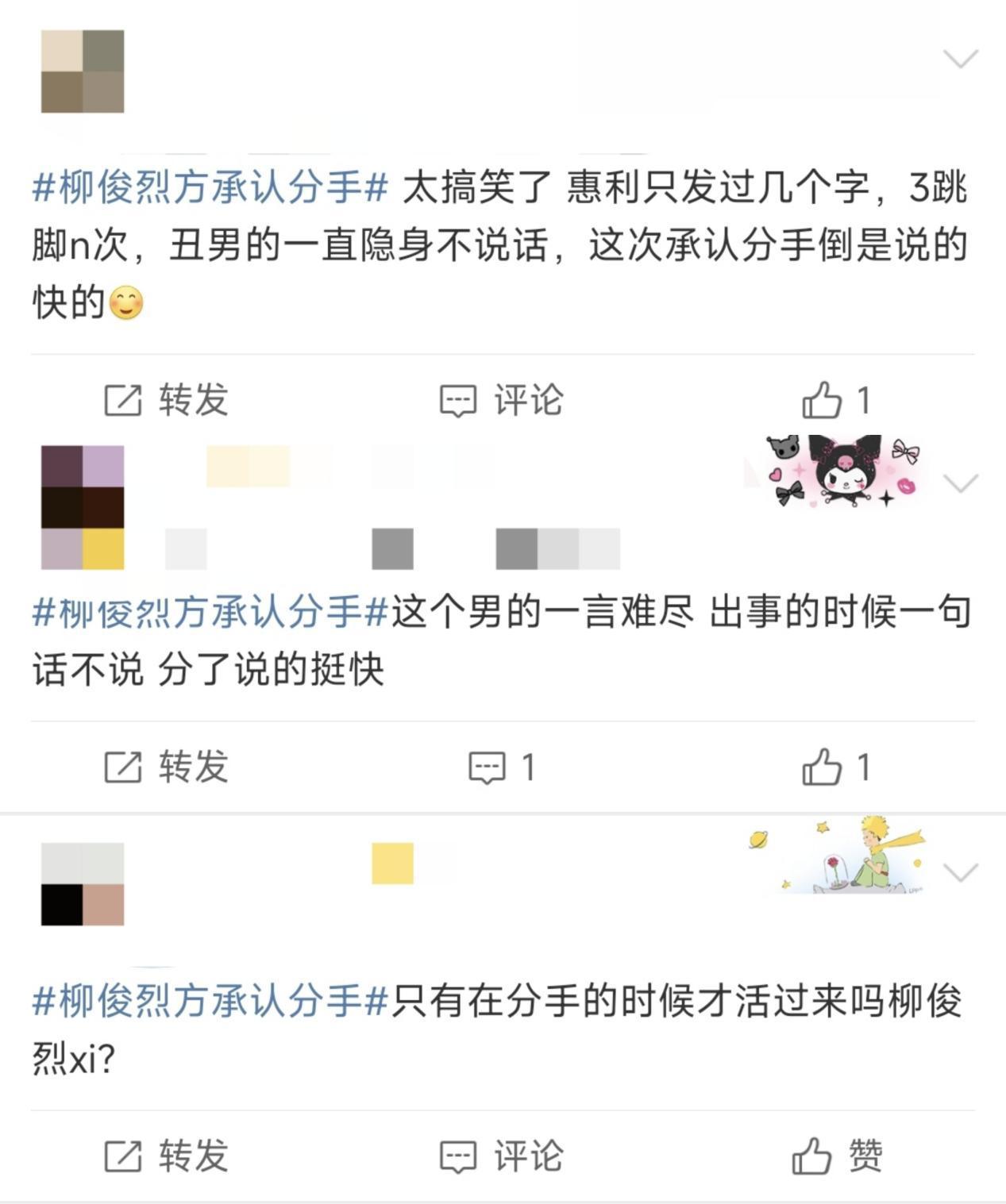The height and width of the screenshot is (1204, 1006).
Task: Click the first poster's avatar
Action: point(82,71)
